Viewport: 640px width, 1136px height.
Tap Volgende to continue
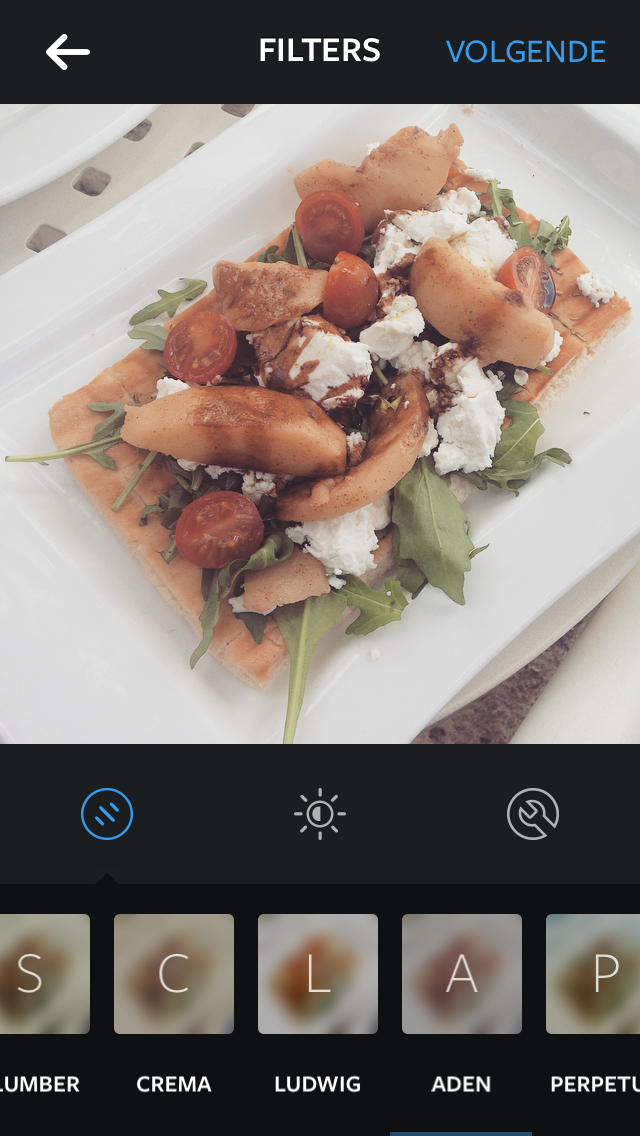pos(526,52)
